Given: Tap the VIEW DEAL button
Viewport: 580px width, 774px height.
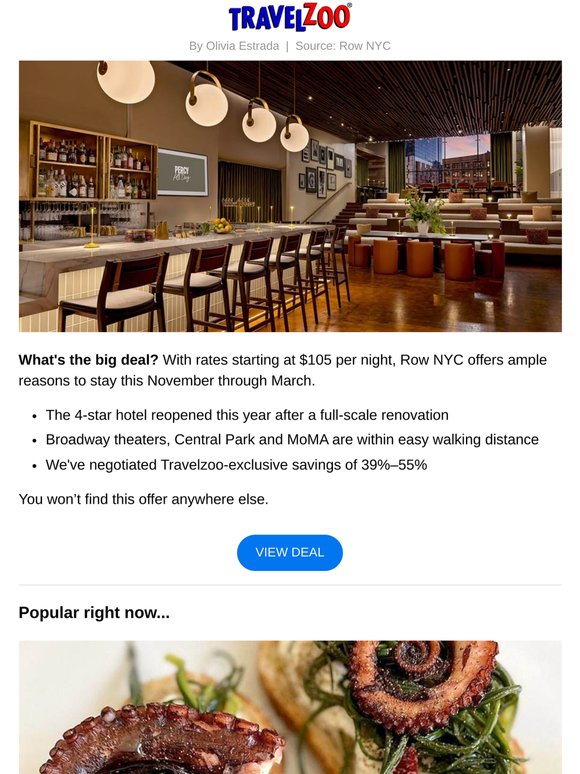Looking at the screenshot, I should click(x=290, y=552).
